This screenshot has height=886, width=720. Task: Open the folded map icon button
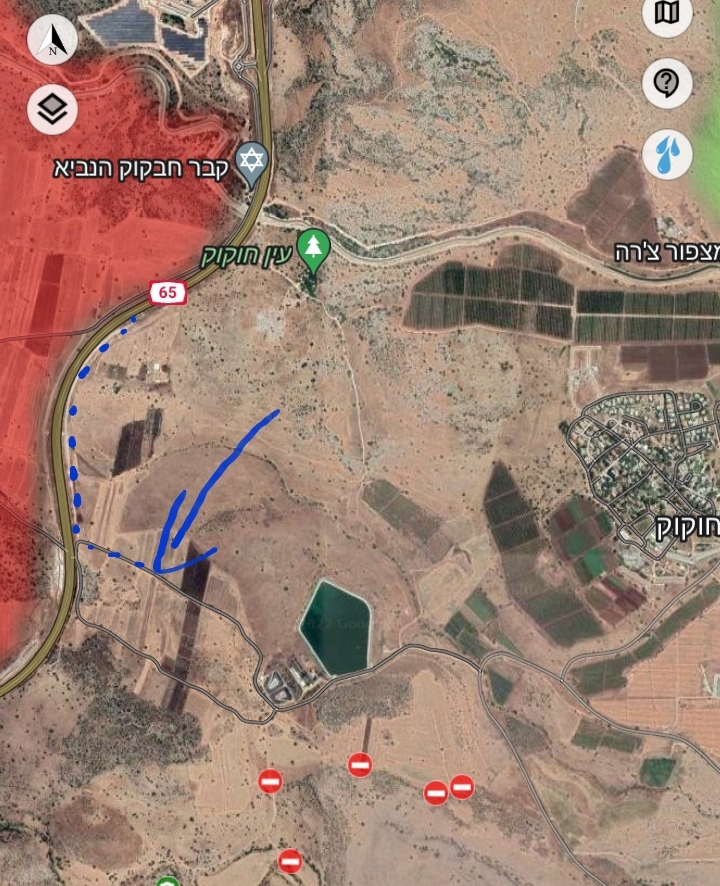tap(667, 14)
